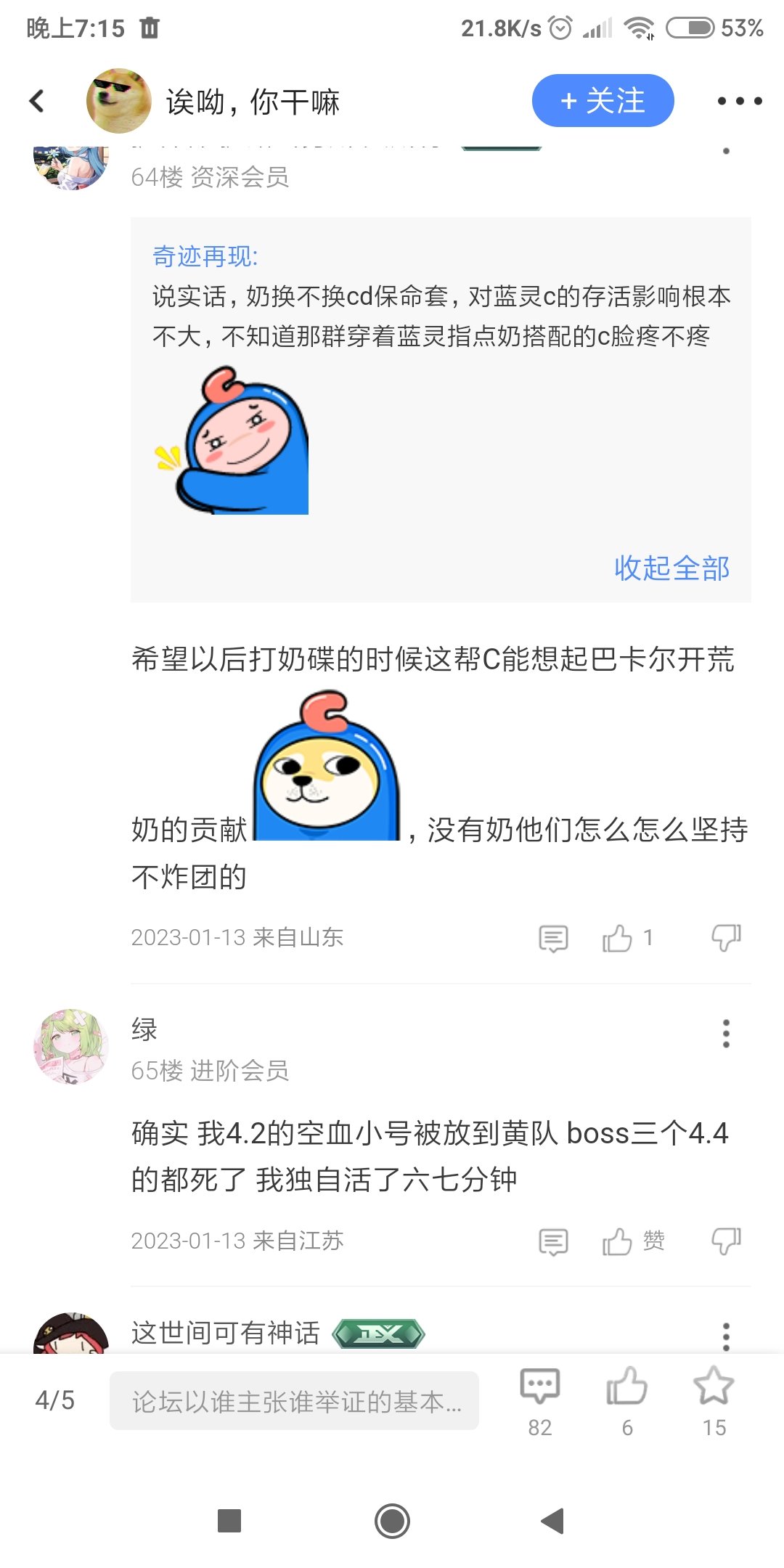Open the three-dot menu in the header
Viewport: 784px width, 1568px height.
[x=739, y=101]
